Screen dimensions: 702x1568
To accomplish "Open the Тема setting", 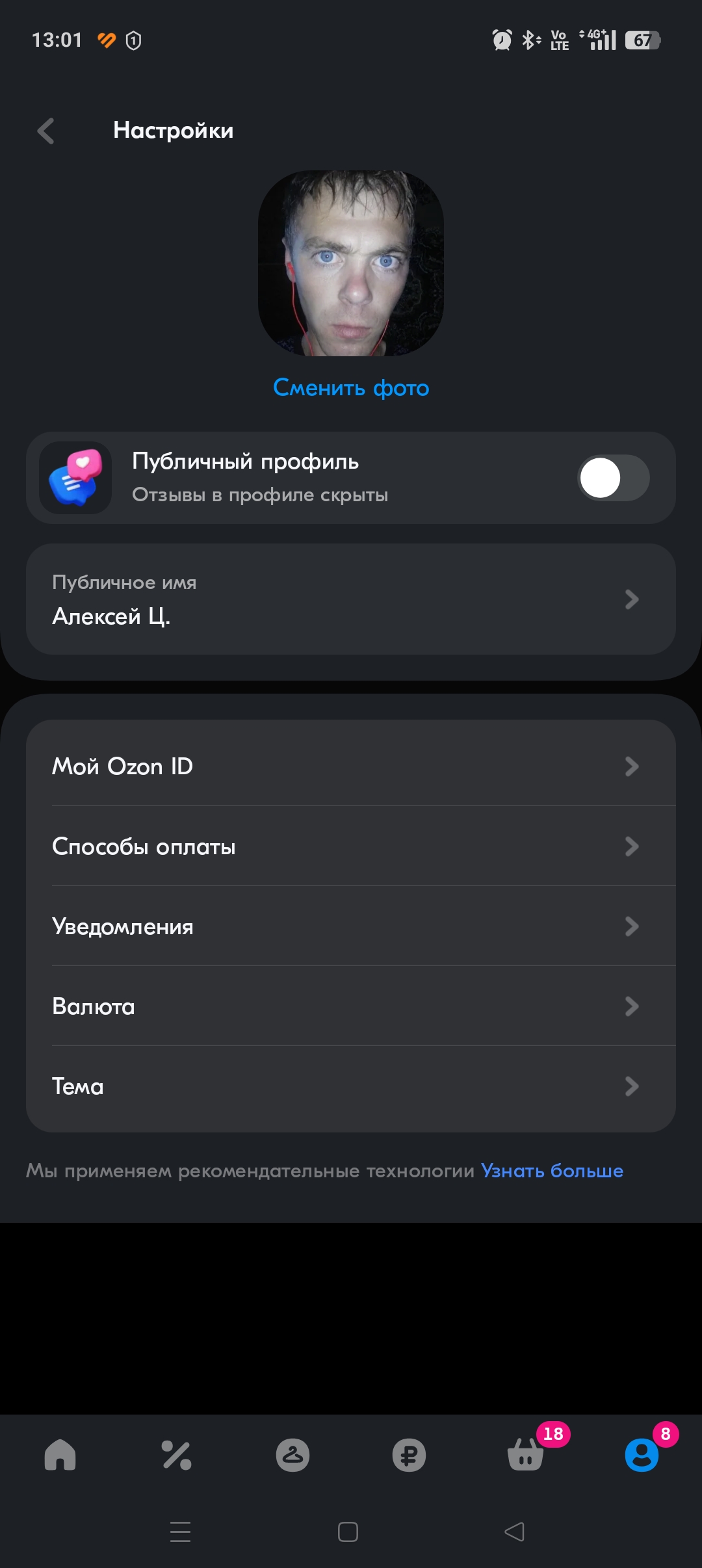I will (x=351, y=1086).
